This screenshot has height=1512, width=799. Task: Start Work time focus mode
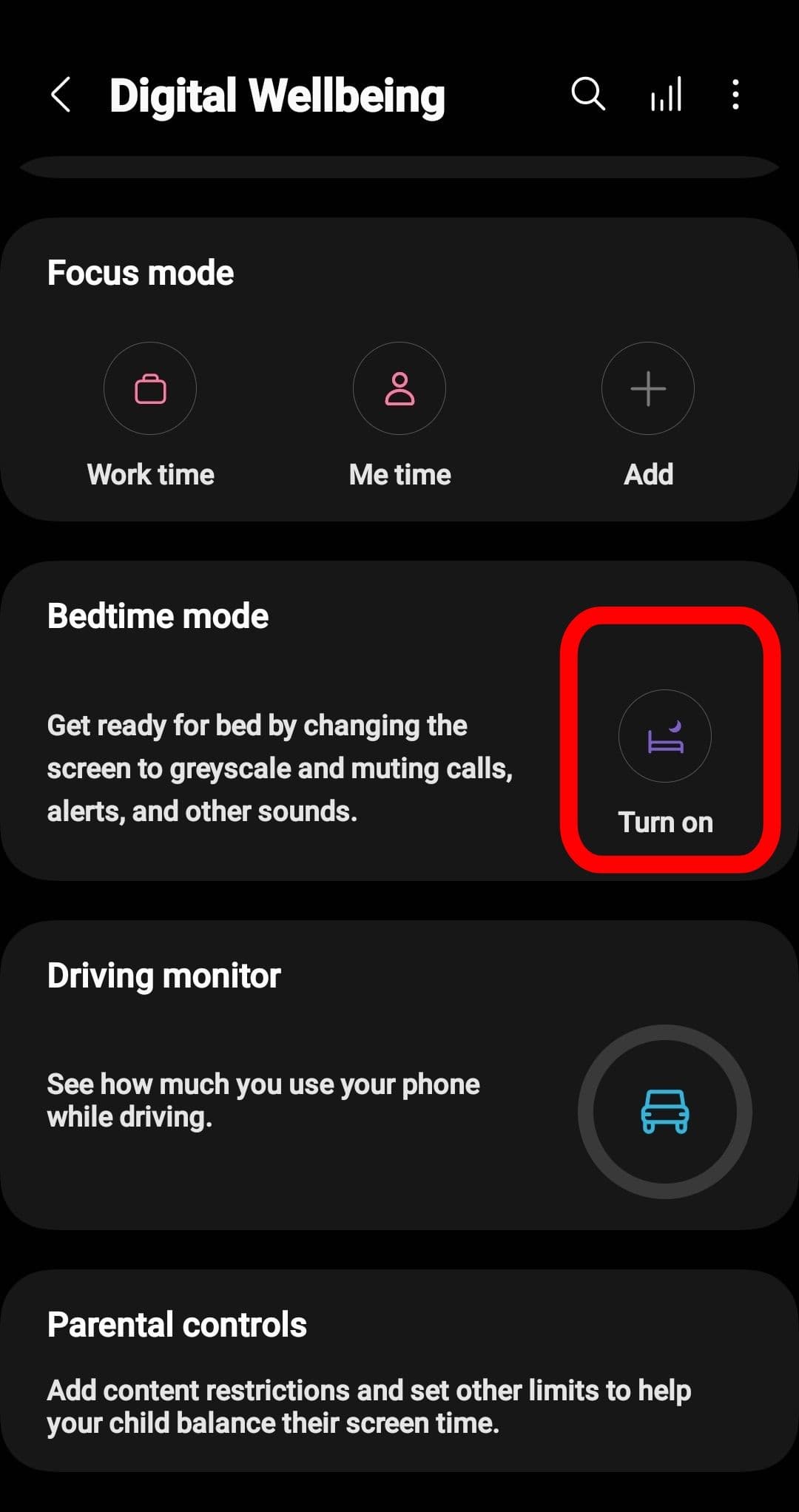pos(150,389)
